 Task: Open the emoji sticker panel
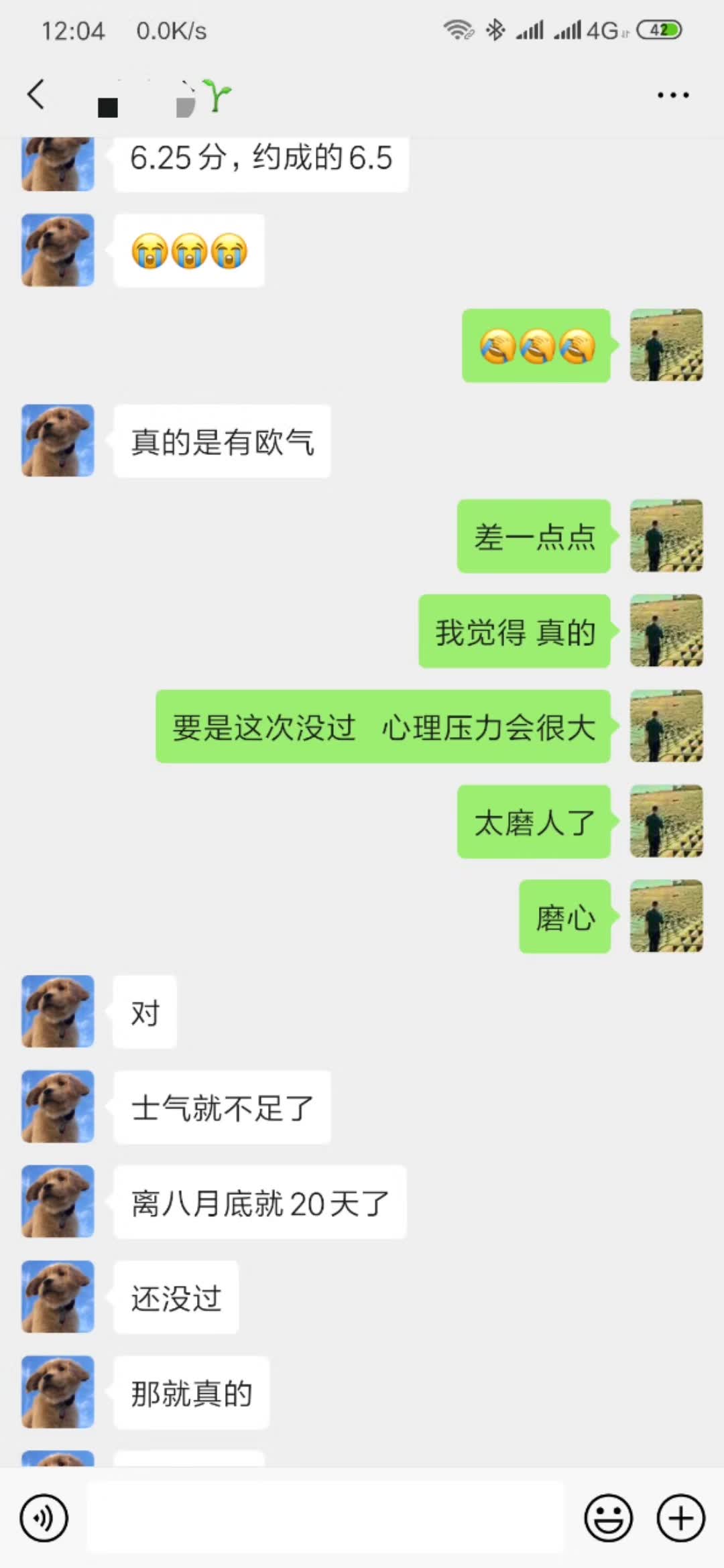pos(608,1518)
